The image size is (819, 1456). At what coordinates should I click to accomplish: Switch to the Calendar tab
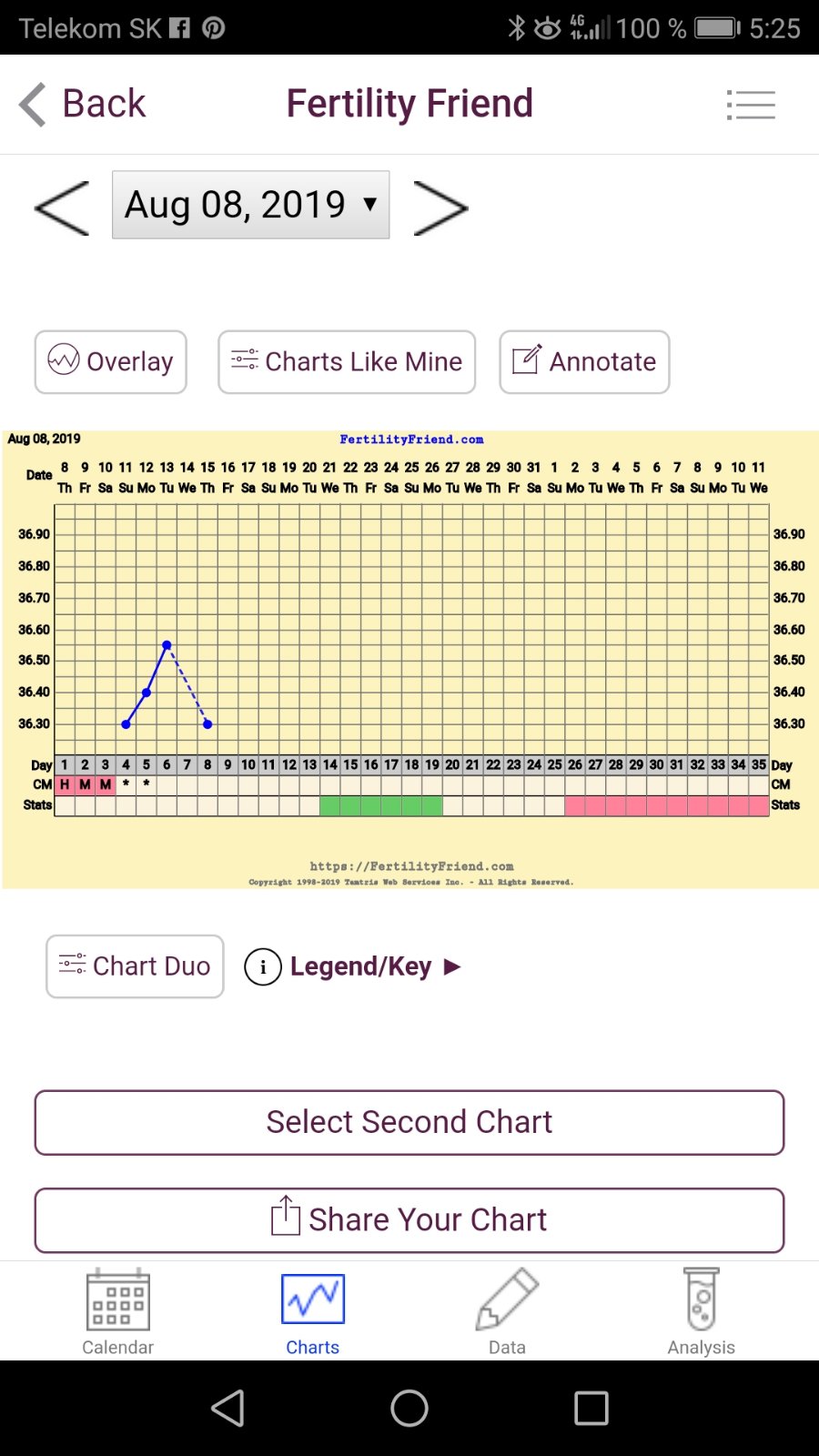click(118, 1310)
